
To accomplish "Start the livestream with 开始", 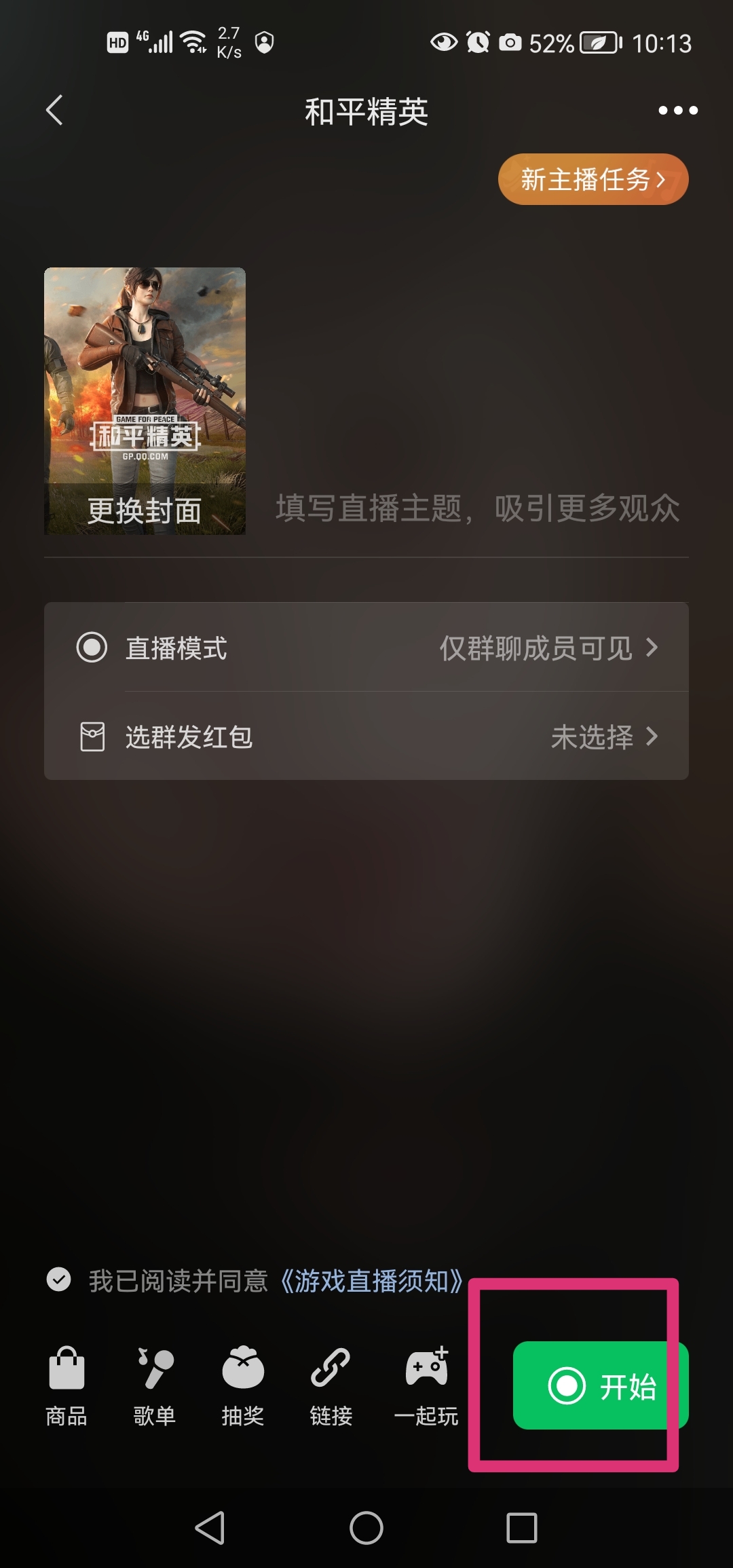I will [x=600, y=1385].
